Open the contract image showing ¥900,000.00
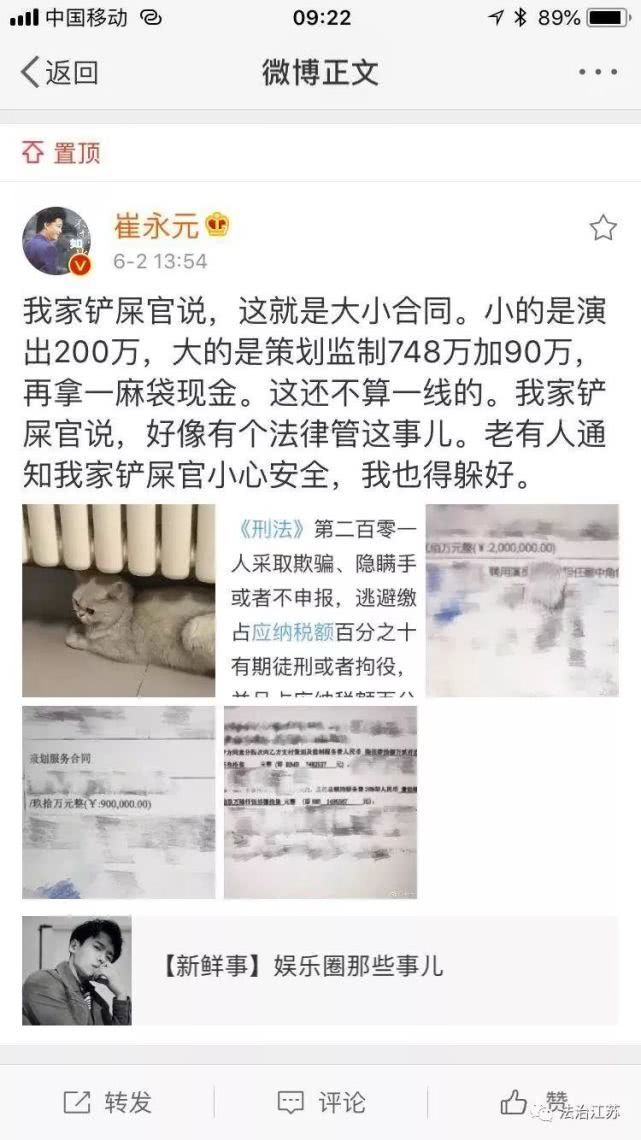This screenshot has height=1140, width=641. pyautogui.click(x=118, y=802)
